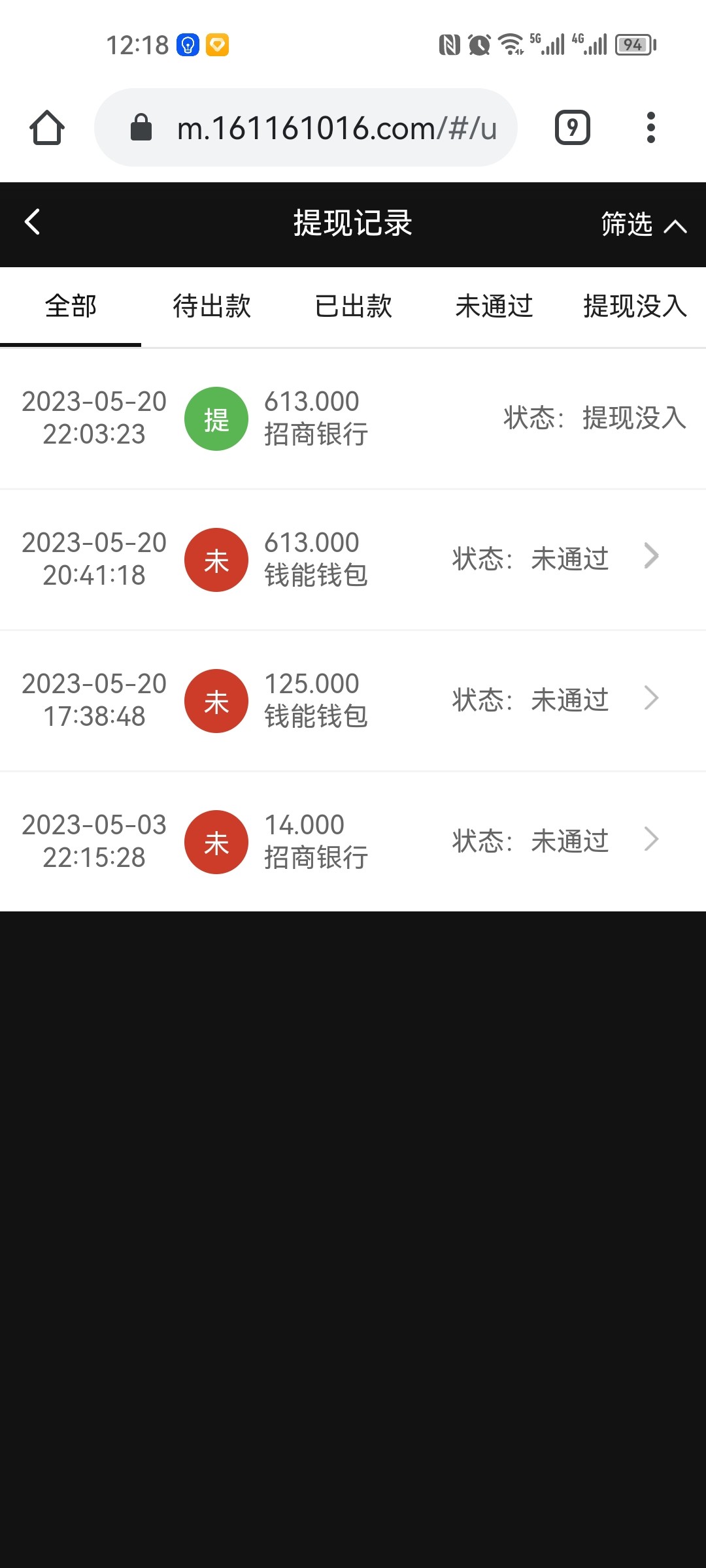Screen dimensions: 706x1568
Task: Tap the browser home button
Action: (x=47, y=127)
